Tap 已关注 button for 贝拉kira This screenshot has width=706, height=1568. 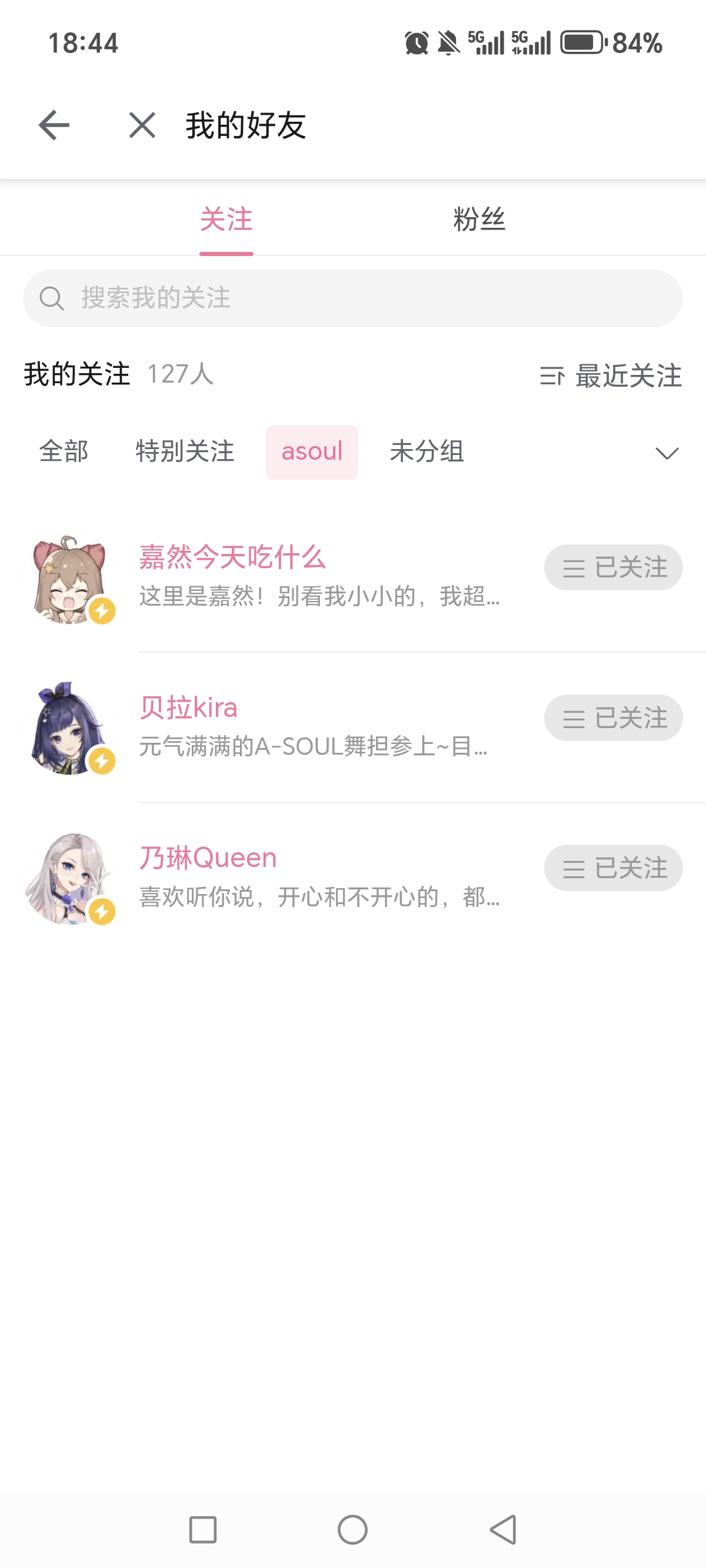tap(614, 717)
